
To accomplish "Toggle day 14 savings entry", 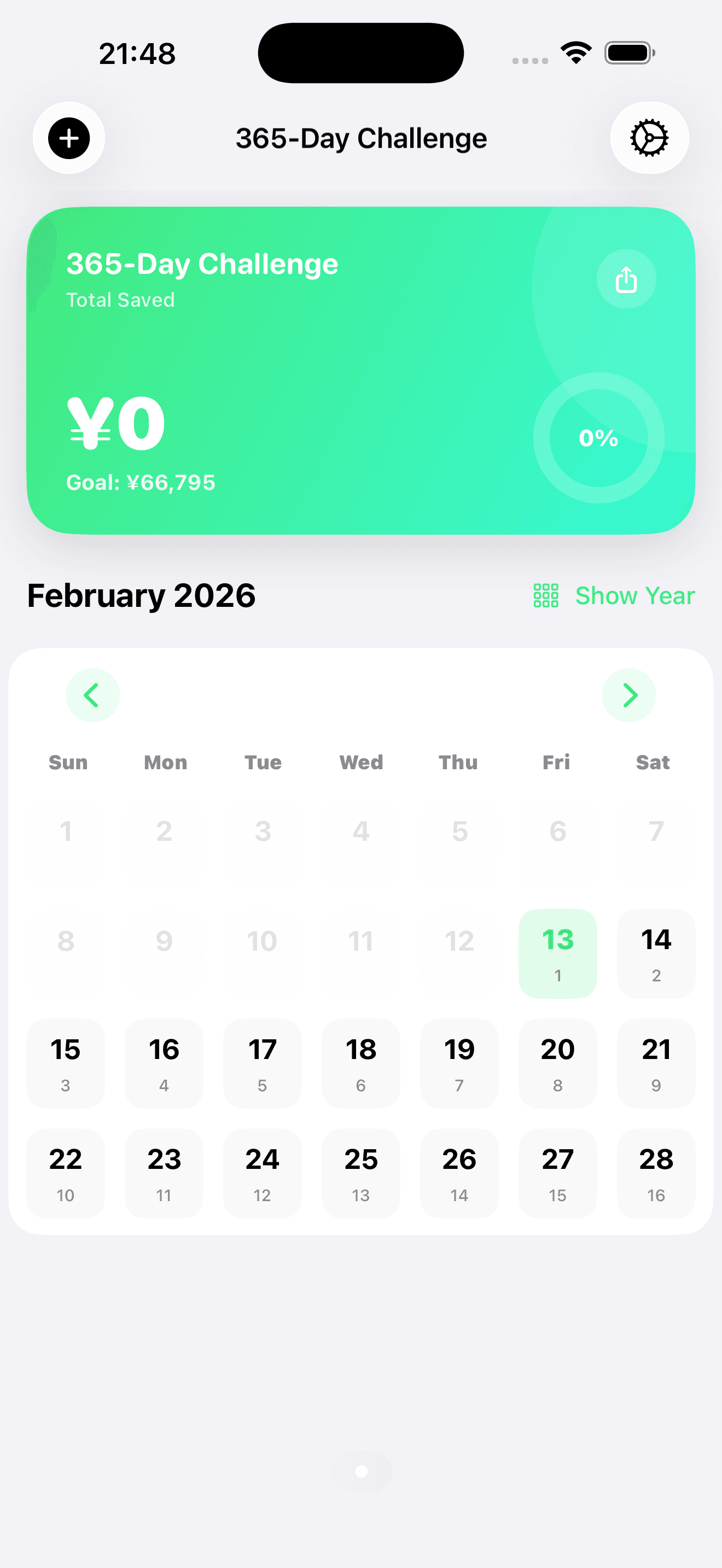I will click(x=656, y=953).
